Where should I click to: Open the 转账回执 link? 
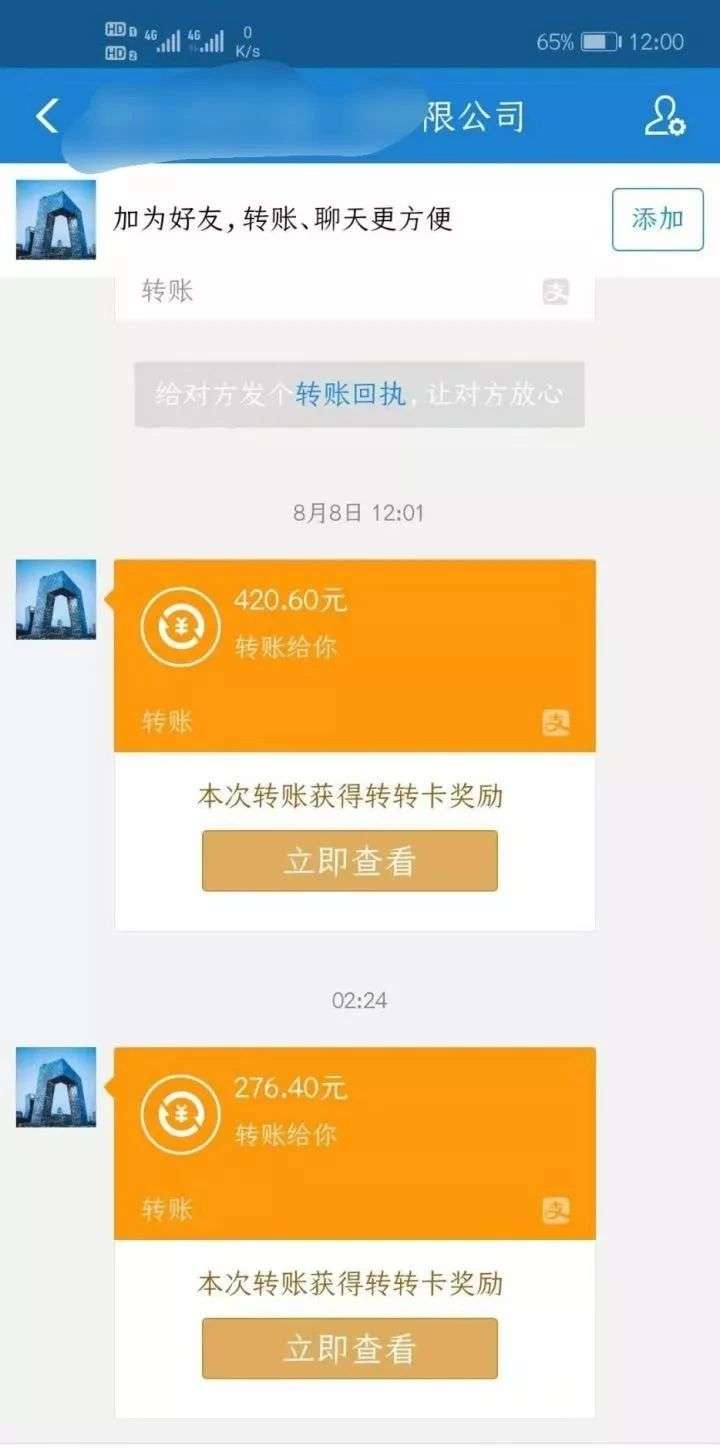pos(351,394)
